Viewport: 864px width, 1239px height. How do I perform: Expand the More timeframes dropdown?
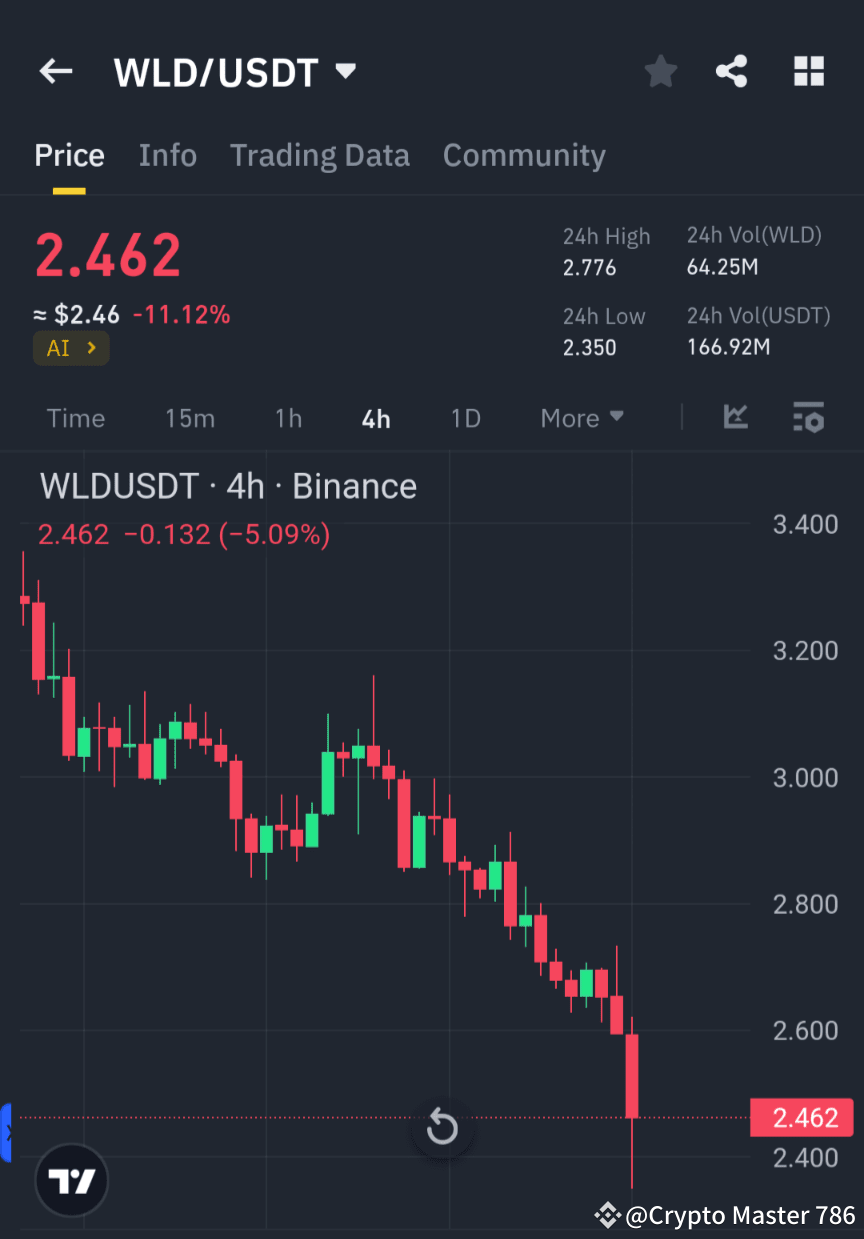point(581,418)
